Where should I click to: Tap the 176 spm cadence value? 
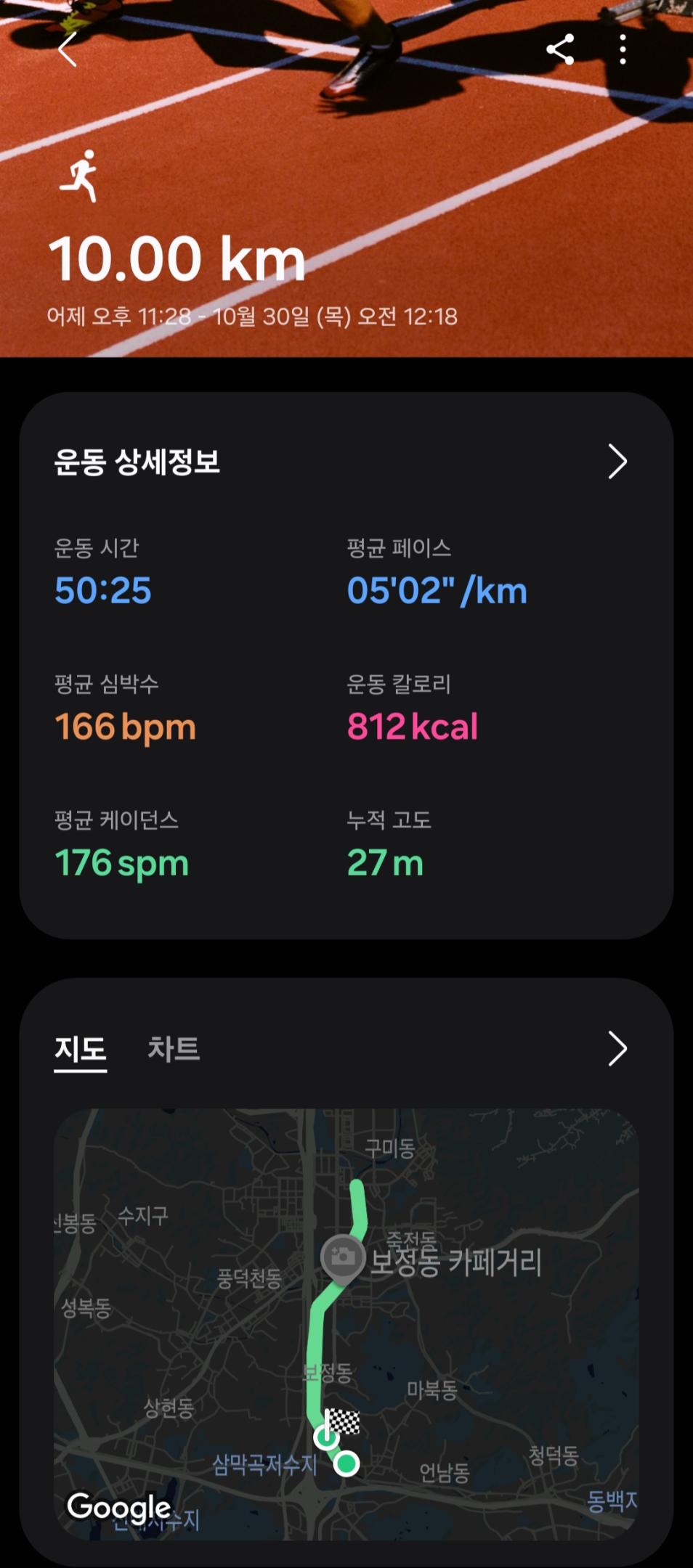click(x=121, y=862)
